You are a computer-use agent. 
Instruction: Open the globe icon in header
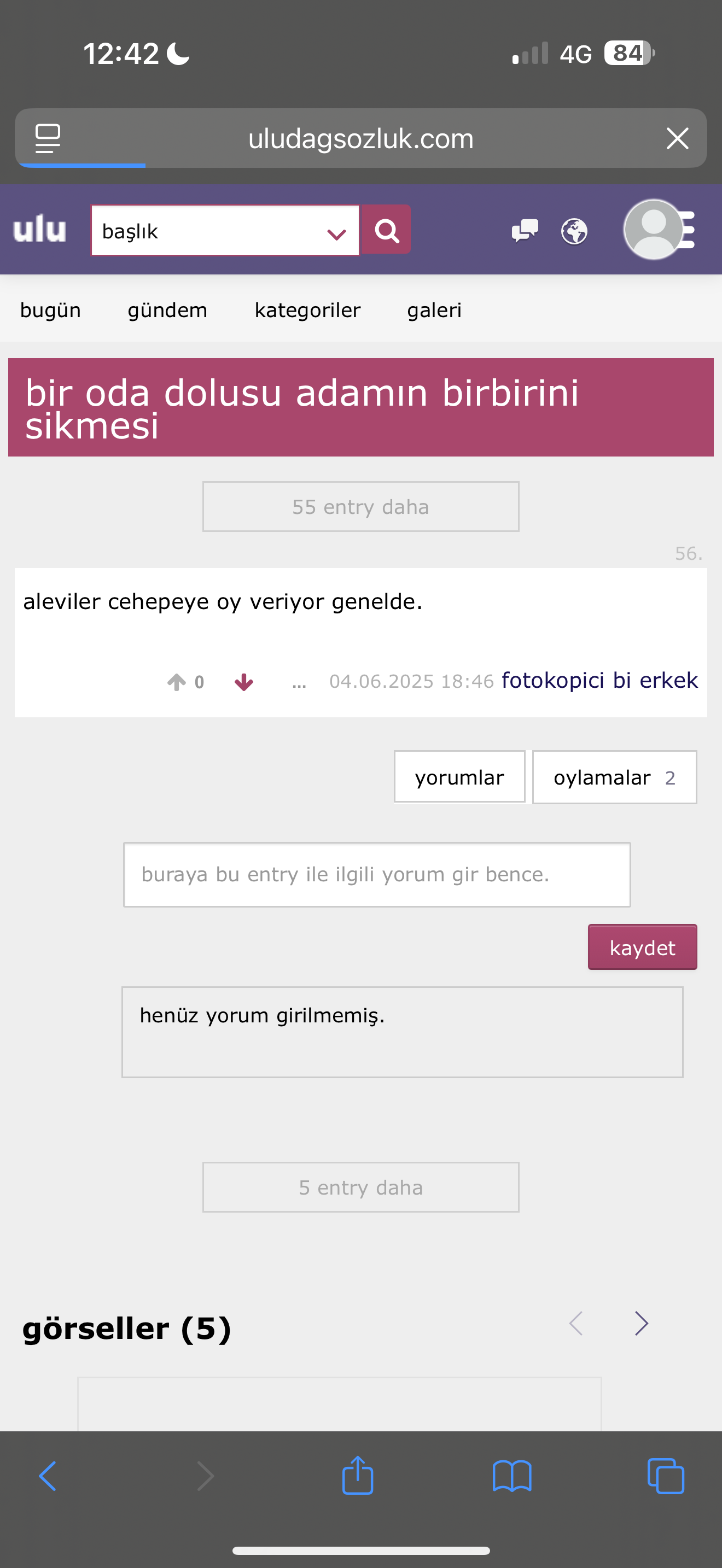pyautogui.click(x=574, y=231)
